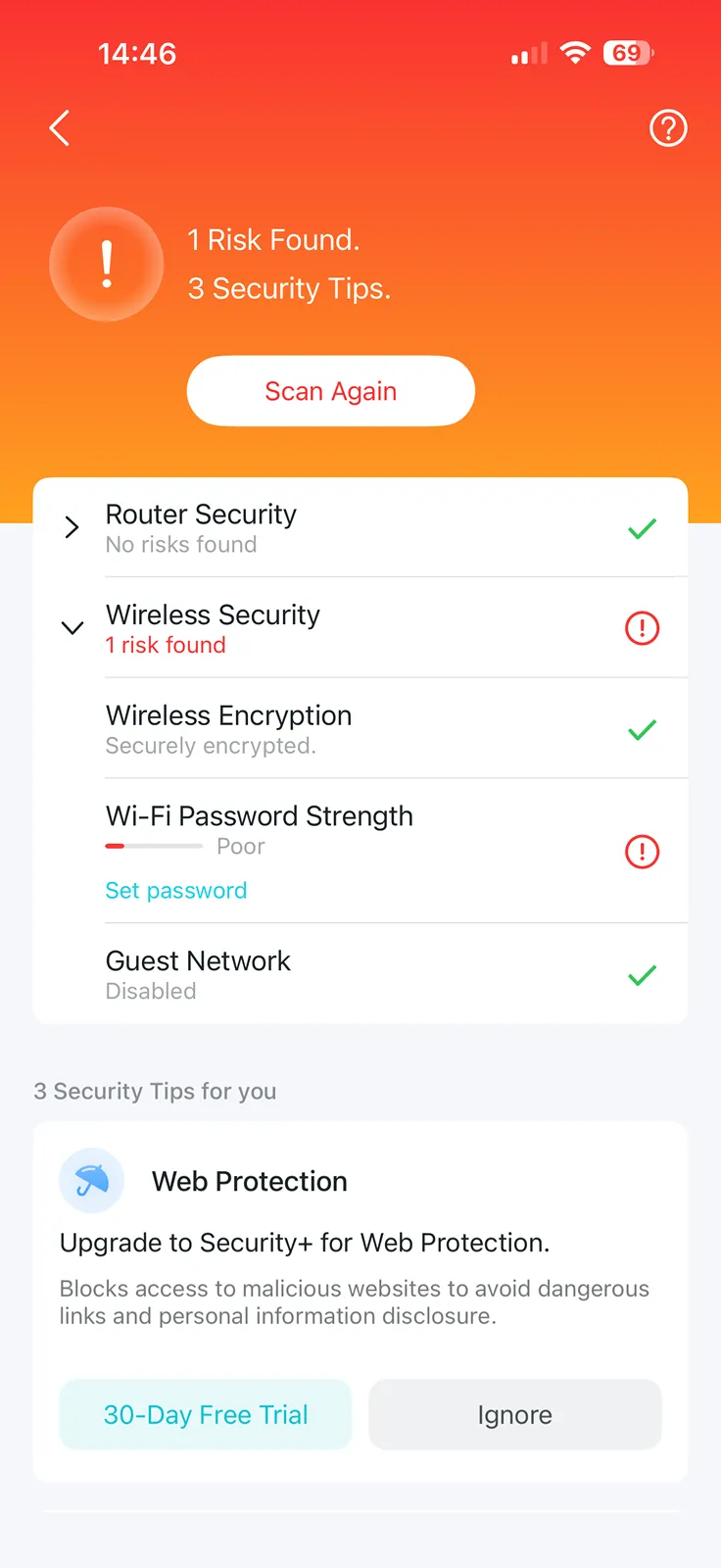
Task: Start the 30-Day Free Trial
Action: click(x=206, y=1414)
